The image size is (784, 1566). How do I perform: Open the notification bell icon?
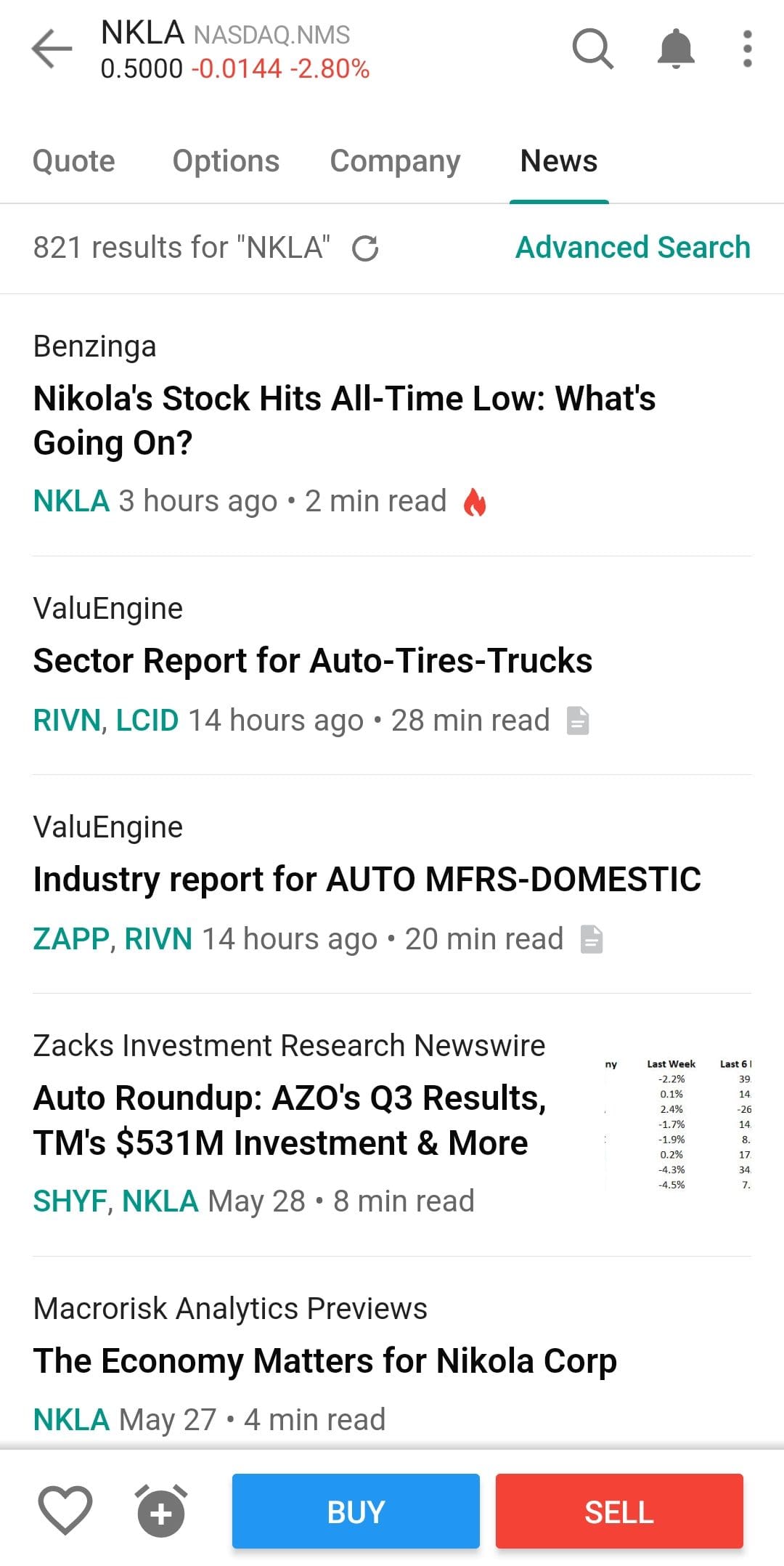[674, 49]
